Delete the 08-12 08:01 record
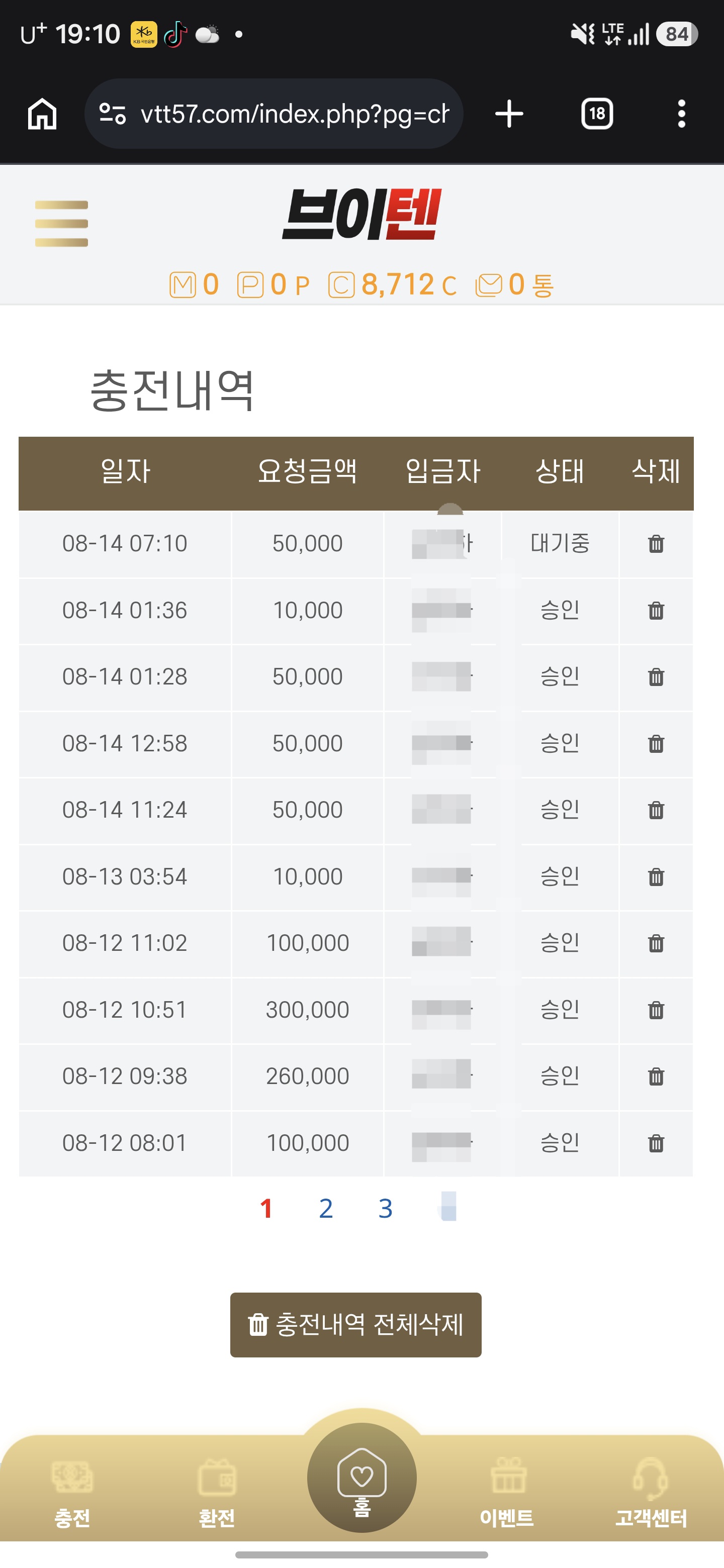 (656, 1143)
